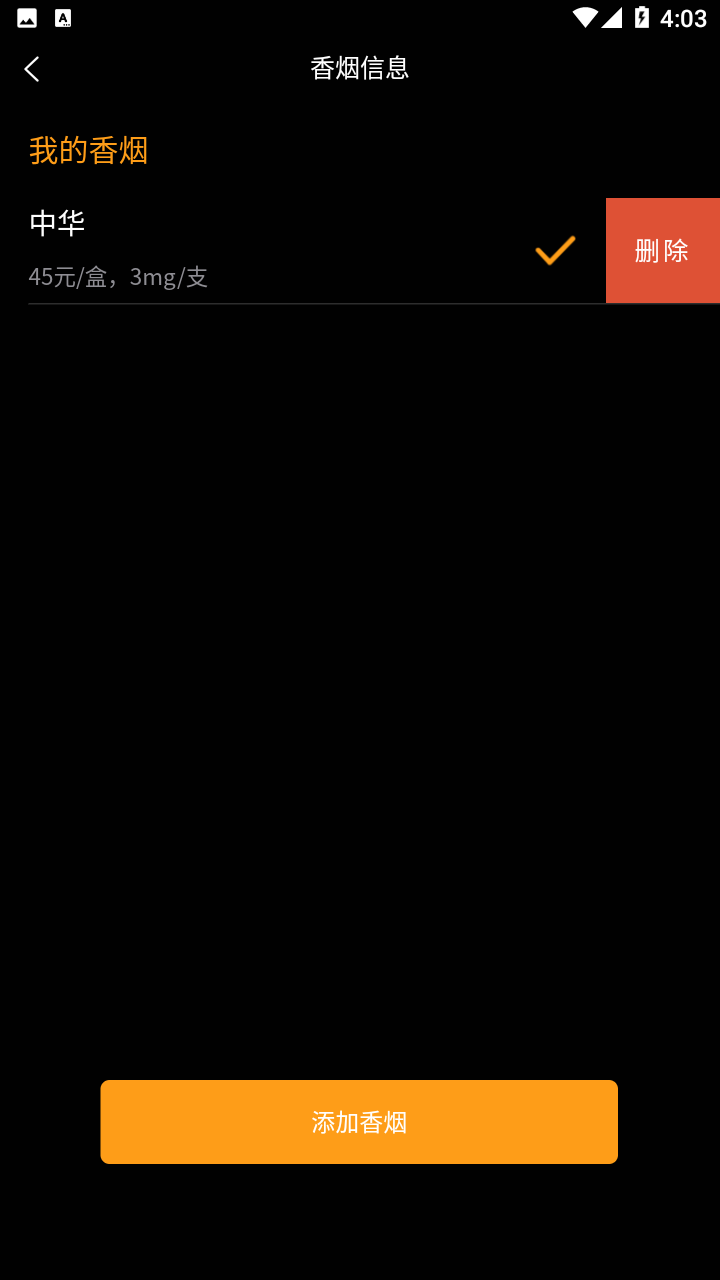Image resolution: width=720 pixels, height=1280 pixels.
Task: Select the 中华 cigarette row
Action: pos(280,250)
